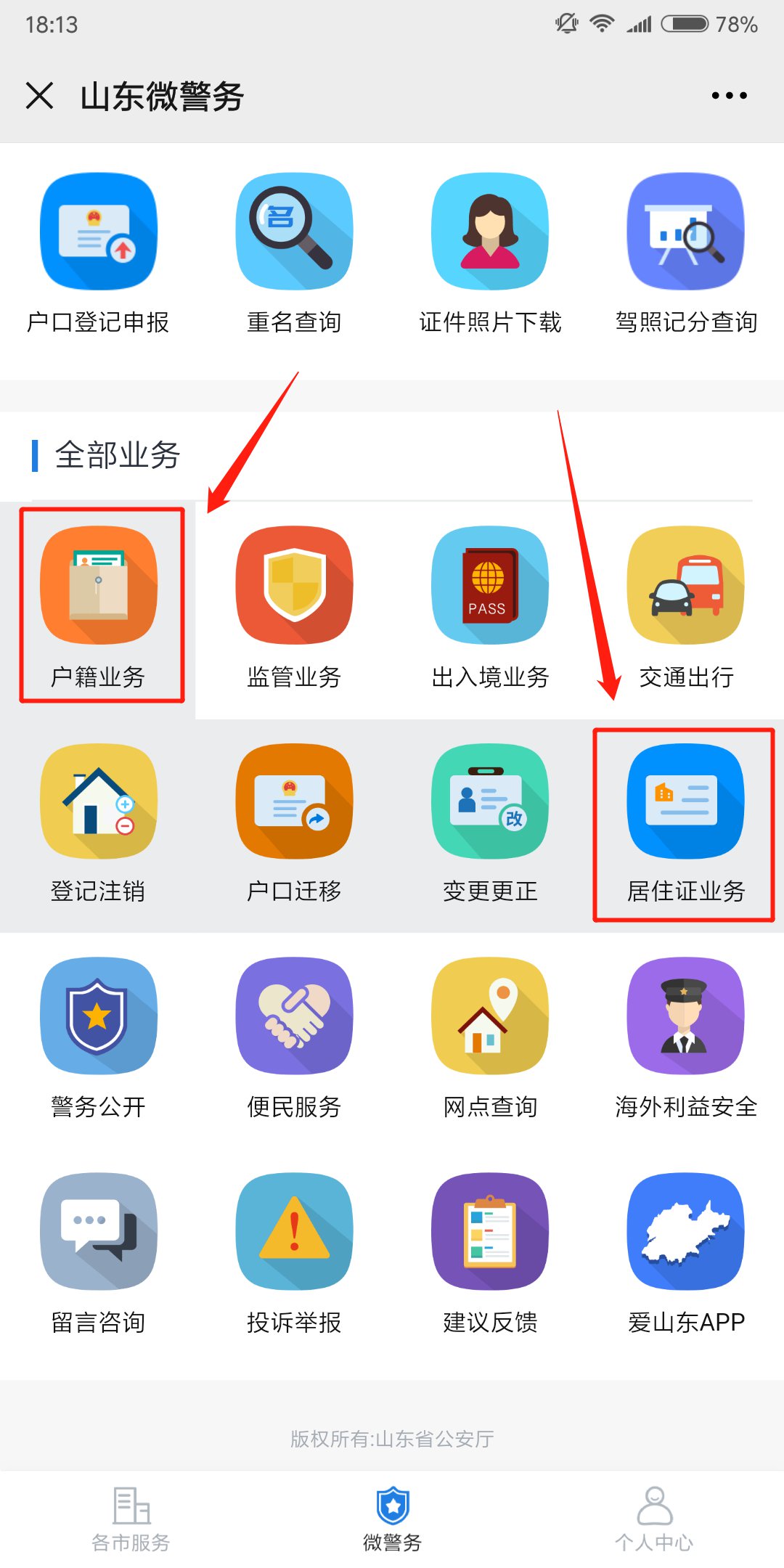
Task: Switch to 各市服务 tab
Action: (131, 1519)
